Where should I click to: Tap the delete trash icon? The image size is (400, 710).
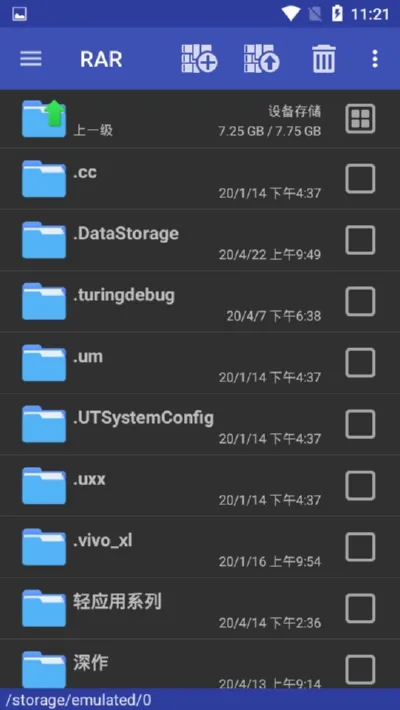pos(323,59)
